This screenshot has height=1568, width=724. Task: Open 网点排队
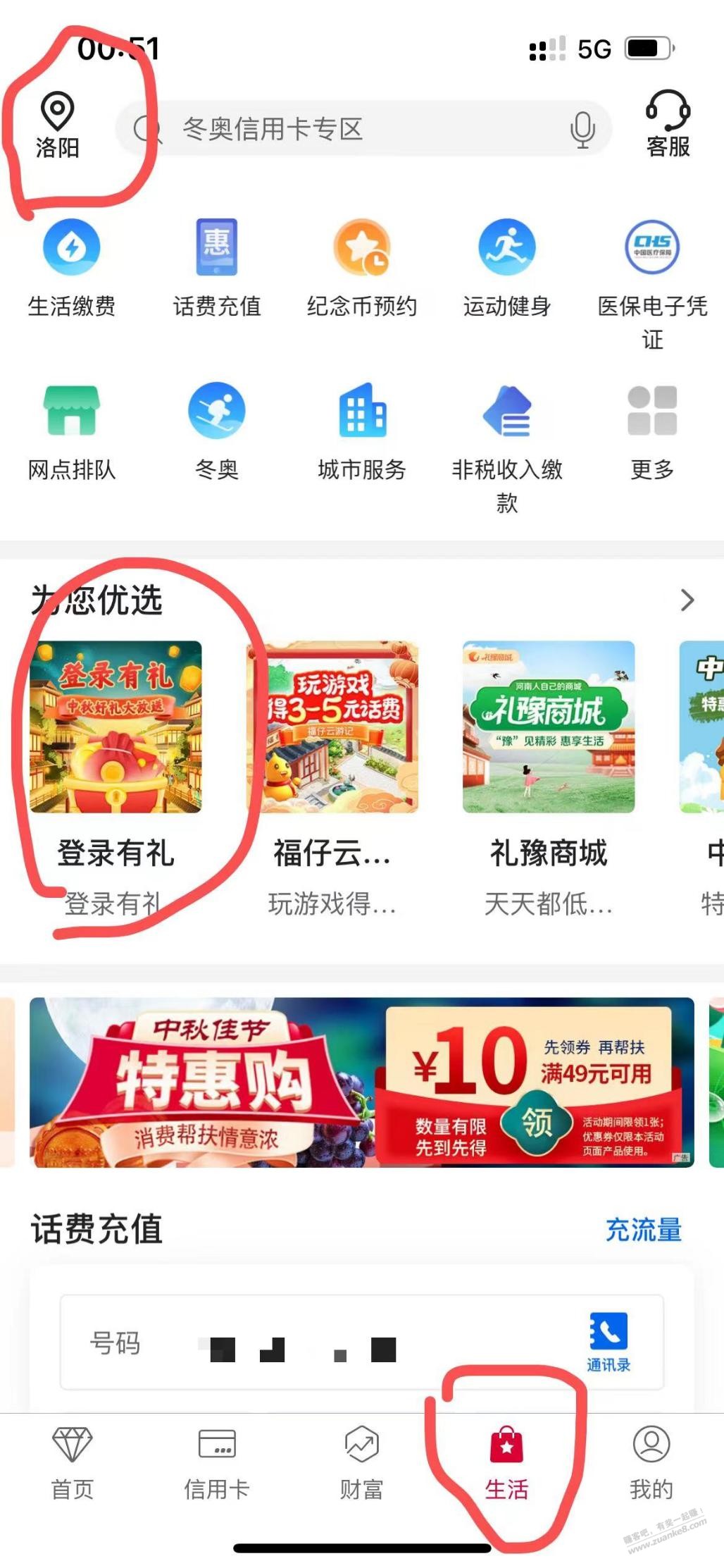[71, 431]
